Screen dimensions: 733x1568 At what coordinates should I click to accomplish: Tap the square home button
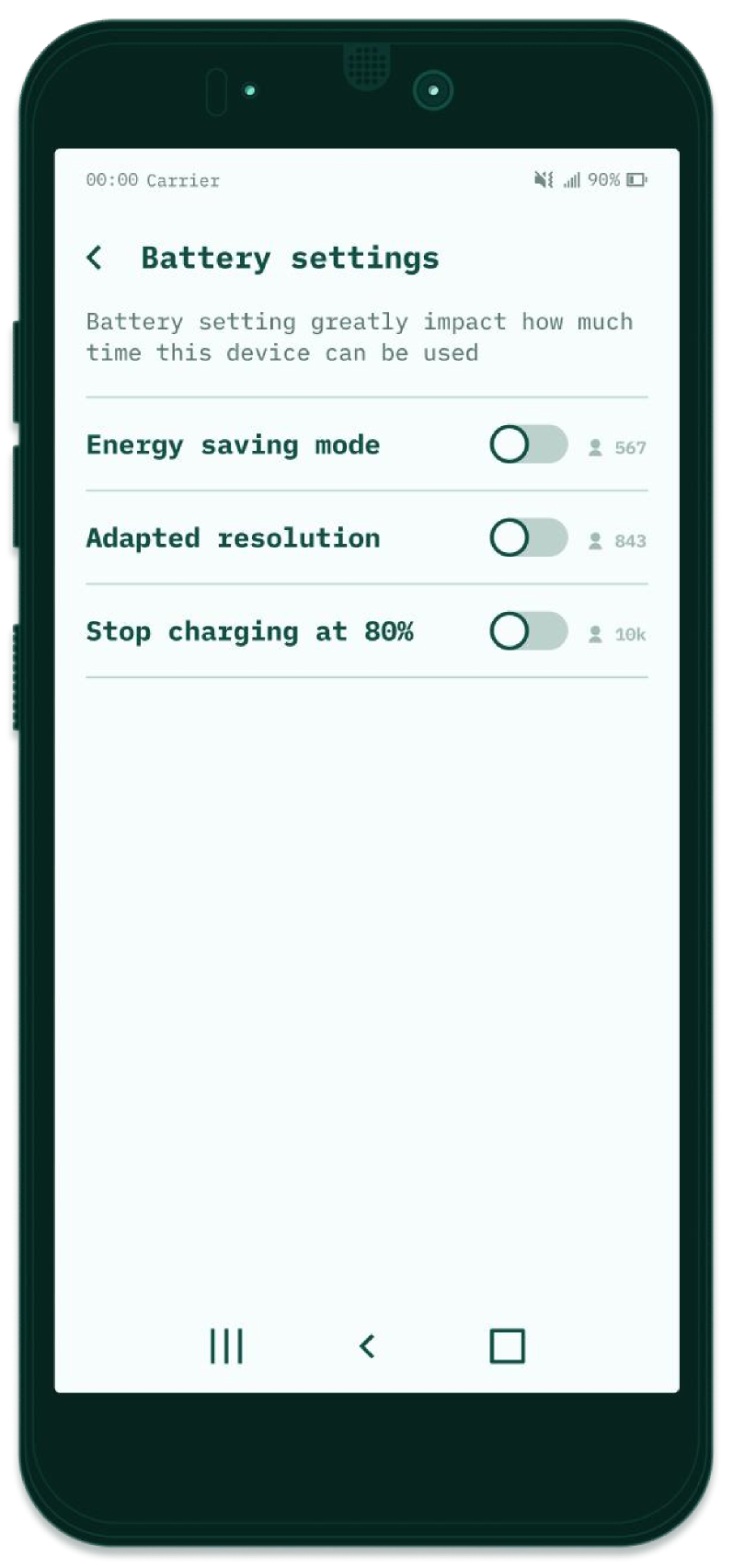tap(507, 1346)
